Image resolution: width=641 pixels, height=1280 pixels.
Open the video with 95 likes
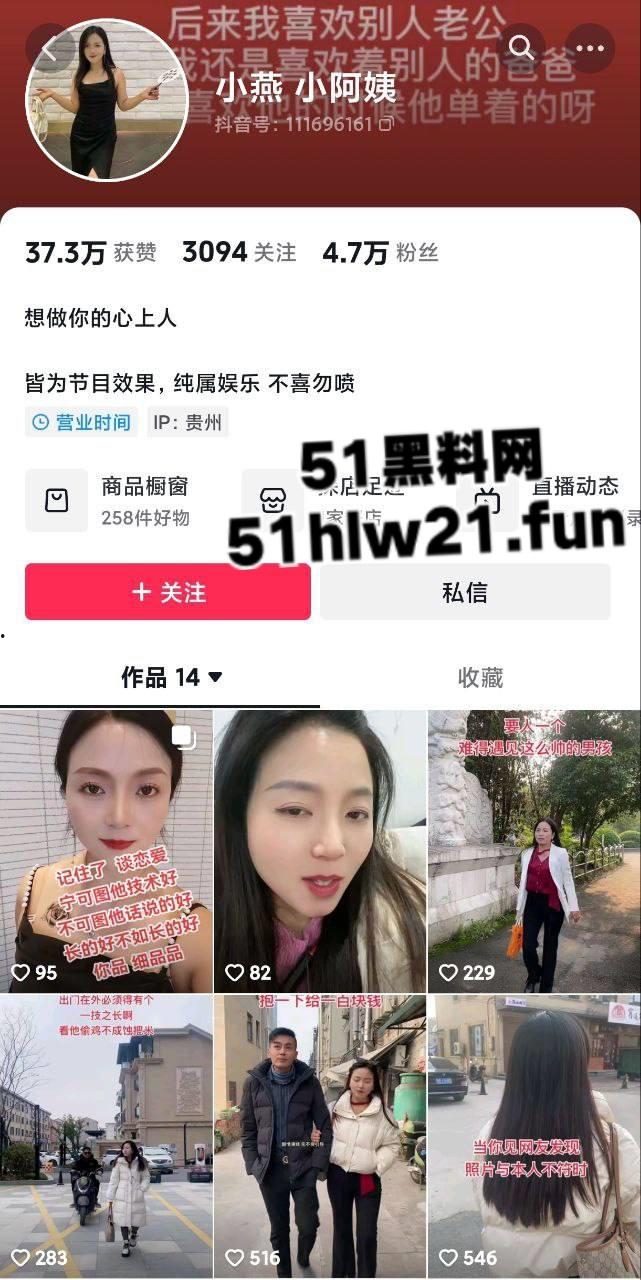click(106, 850)
